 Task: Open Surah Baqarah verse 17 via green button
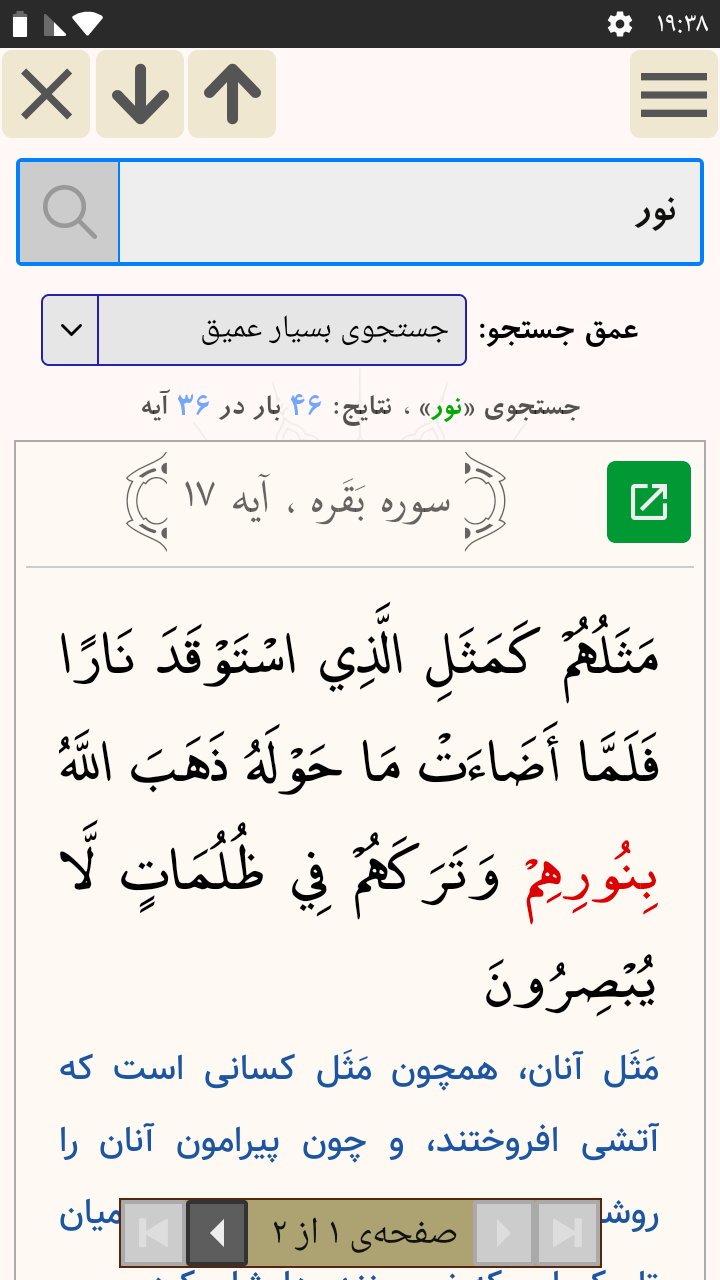click(649, 502)
